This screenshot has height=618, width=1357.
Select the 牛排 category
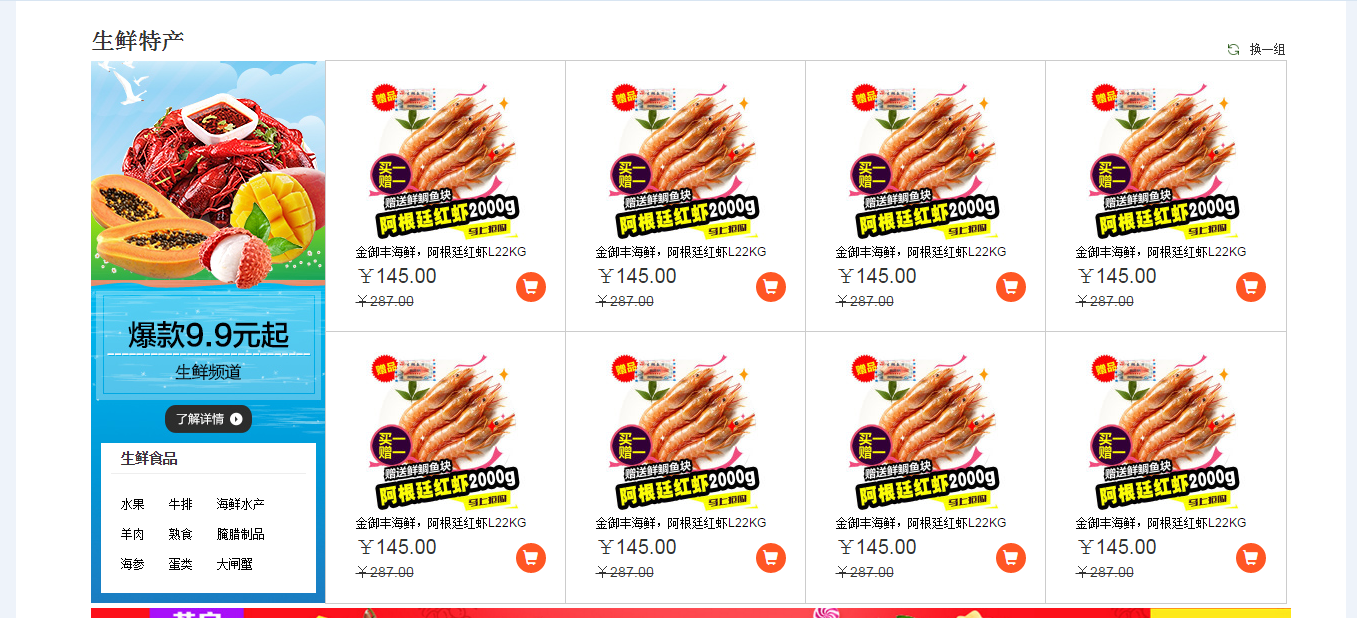180,505
